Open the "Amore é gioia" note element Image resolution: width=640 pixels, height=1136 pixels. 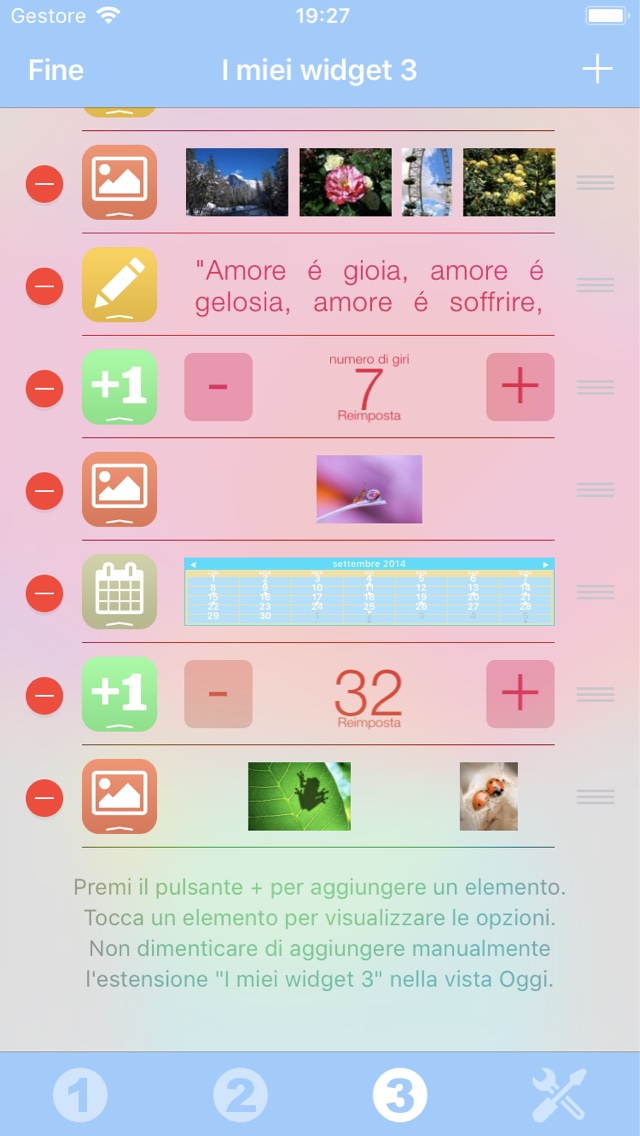[369, 286]
